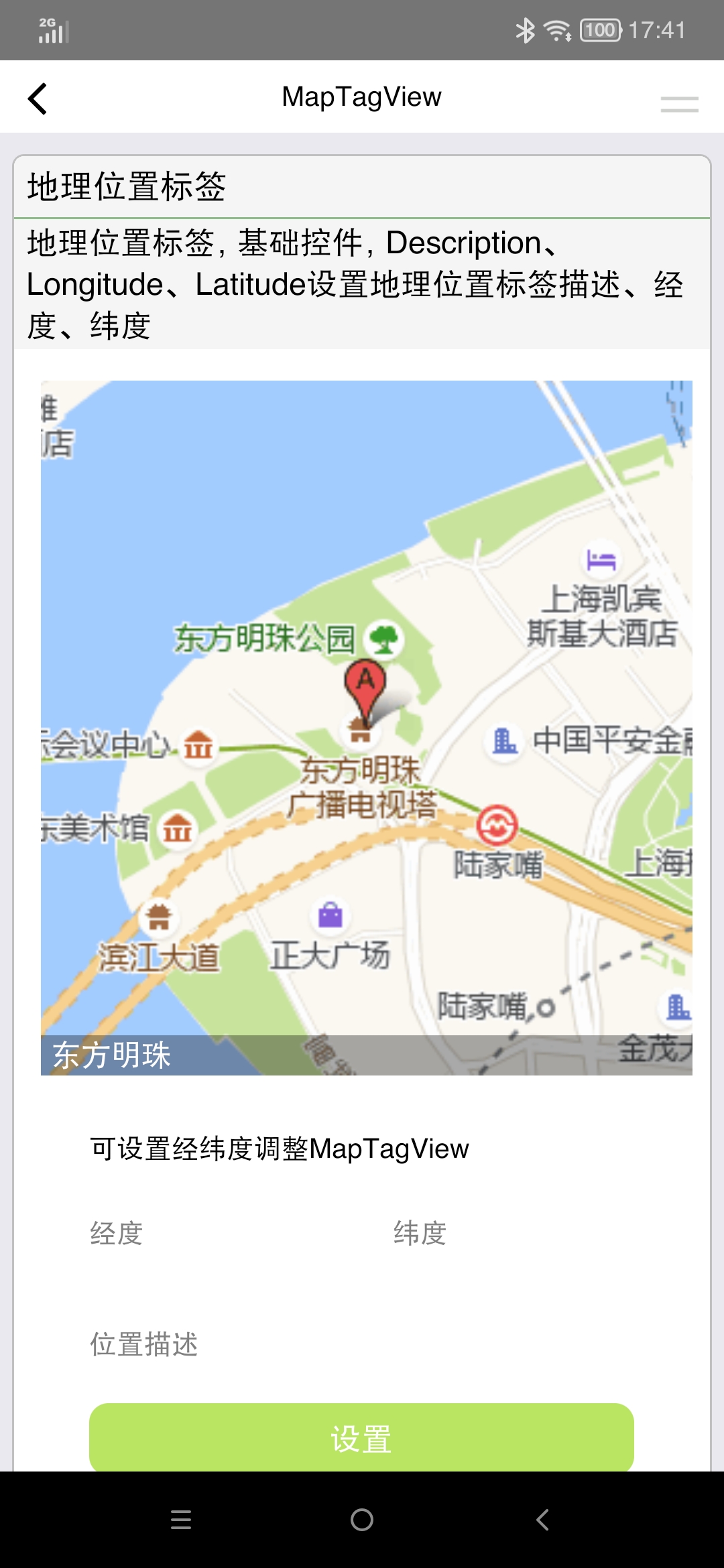Open recent apps from navigation bar
This screenshot has height=1568, width=724.
pos(181,1520)
